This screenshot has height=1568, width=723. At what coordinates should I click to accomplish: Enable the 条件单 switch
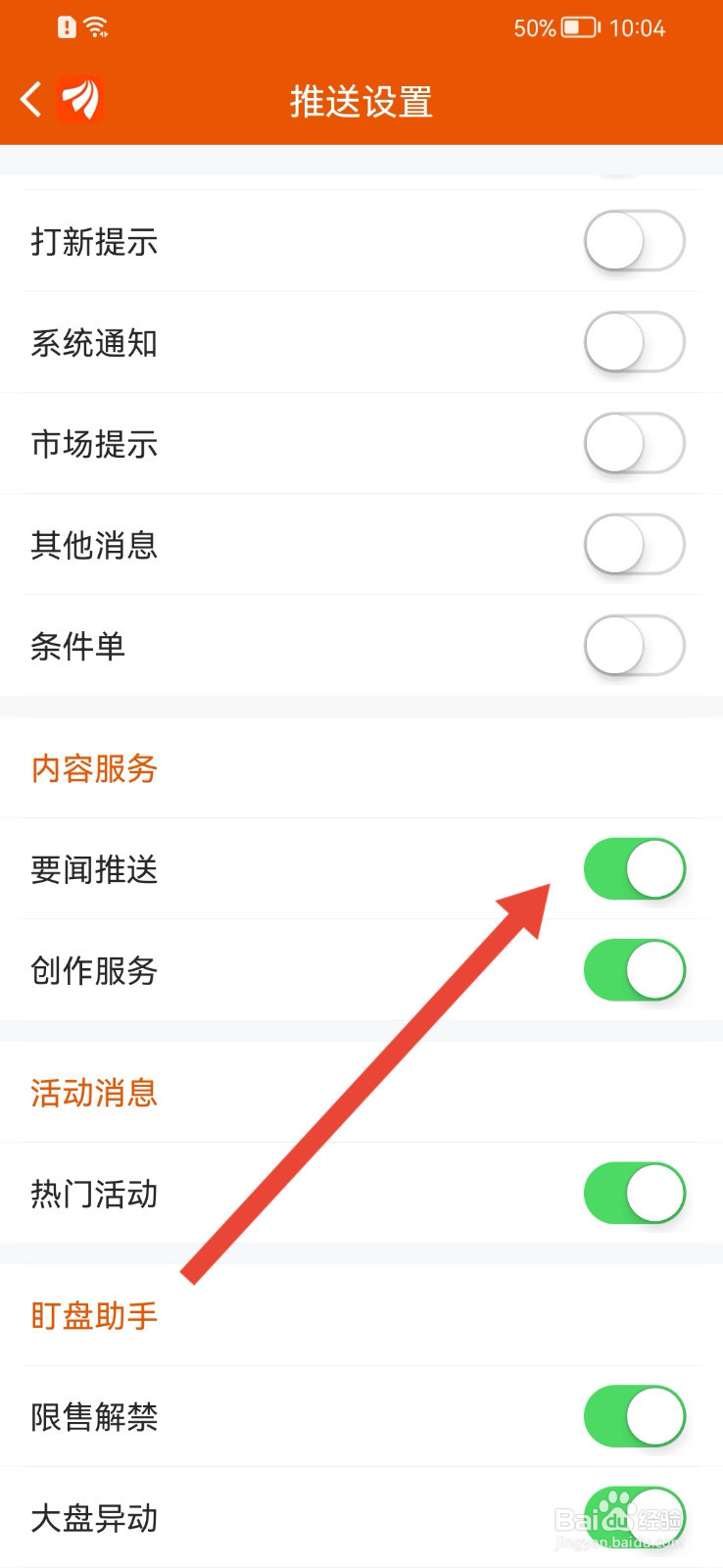[635, 646]
